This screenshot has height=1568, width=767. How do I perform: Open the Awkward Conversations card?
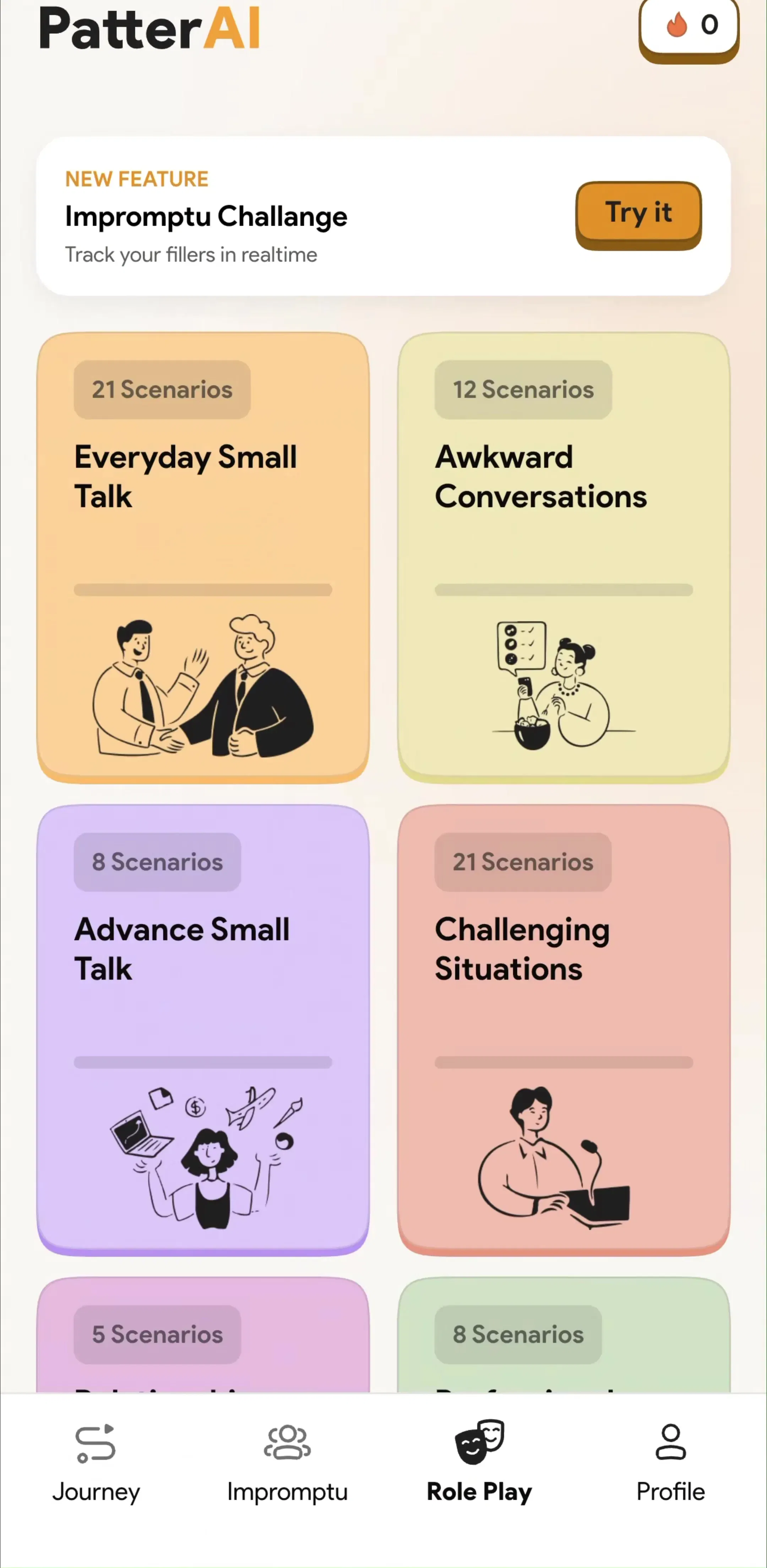[564, 557]
